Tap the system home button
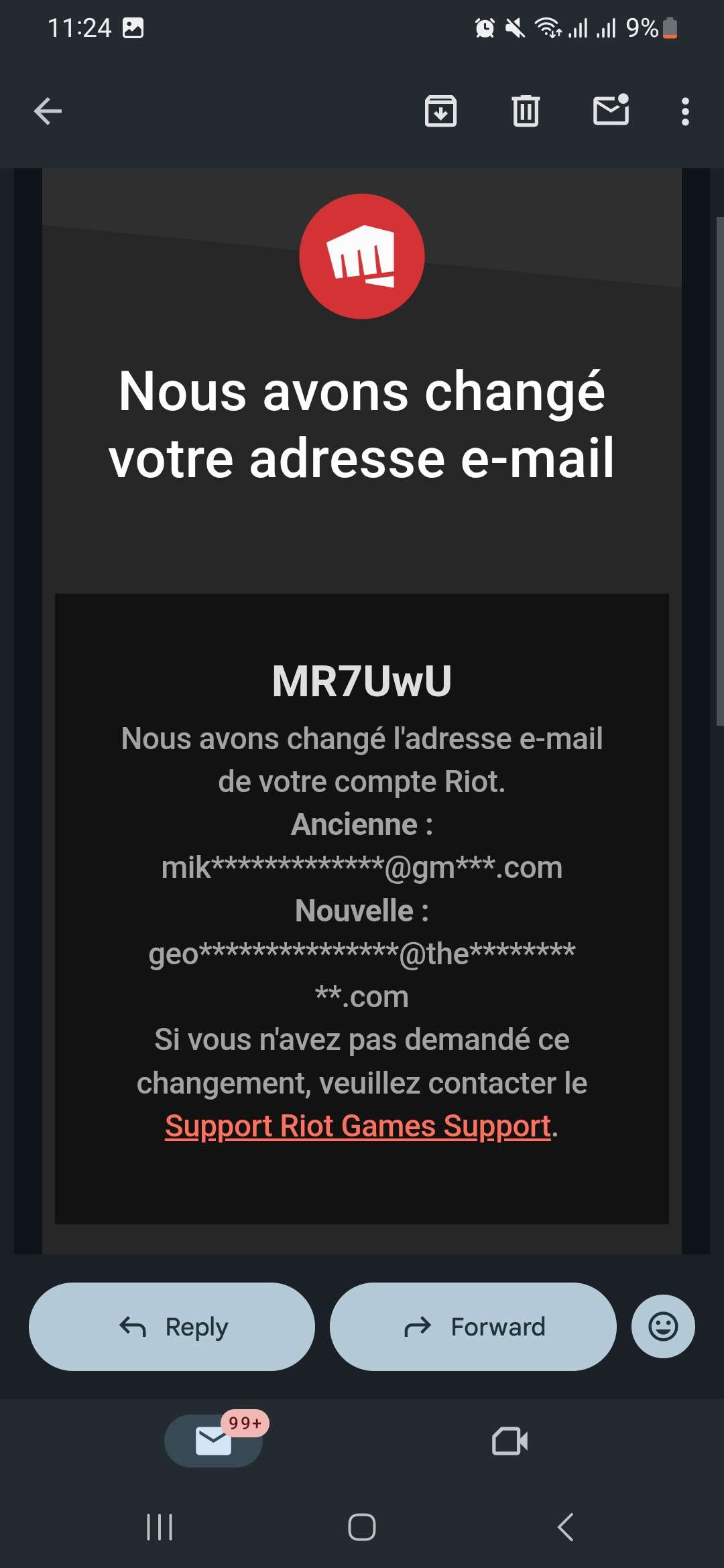Image resolution: width=724 pixels, height=1568 pixels. pyautogui.click(x=362, y=1527)
